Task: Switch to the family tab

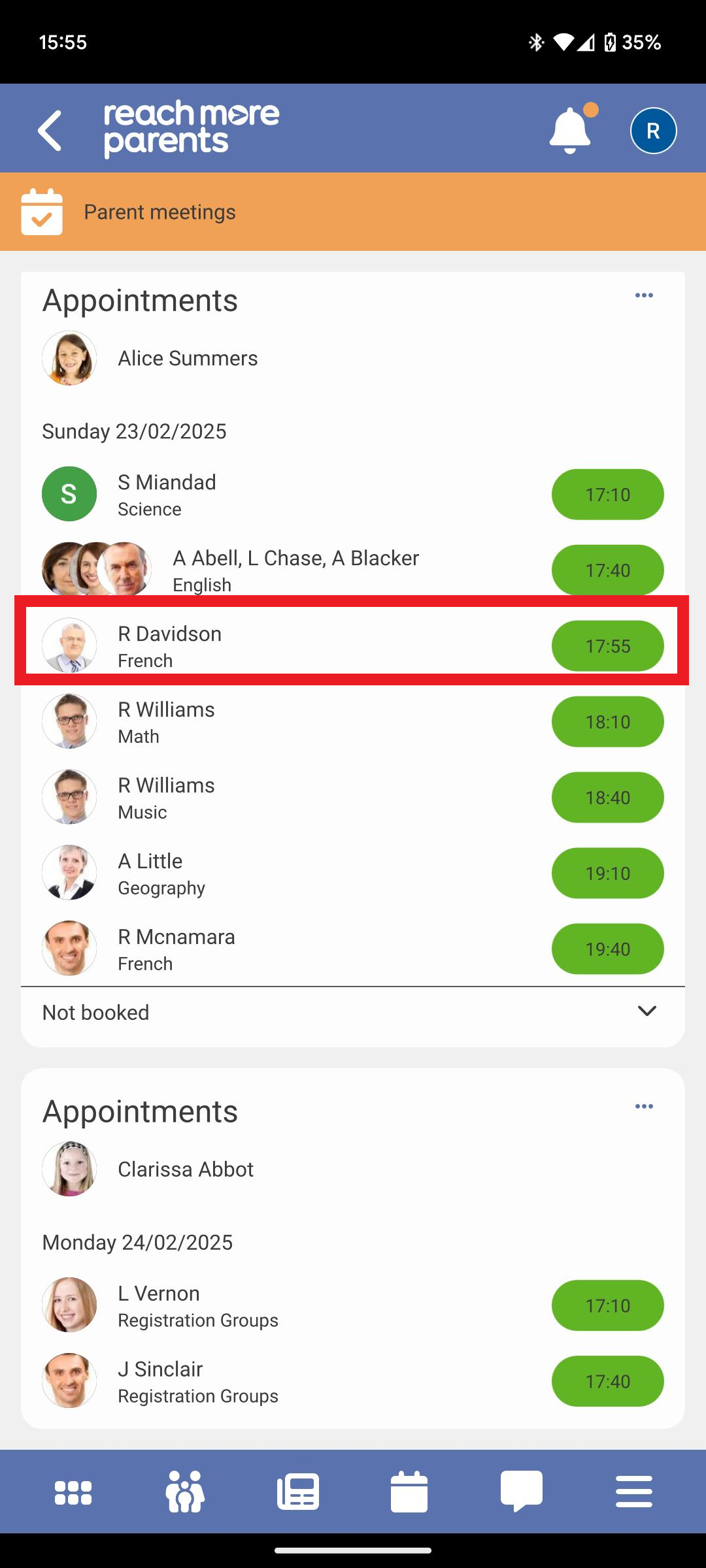Action: point(186,1492)
